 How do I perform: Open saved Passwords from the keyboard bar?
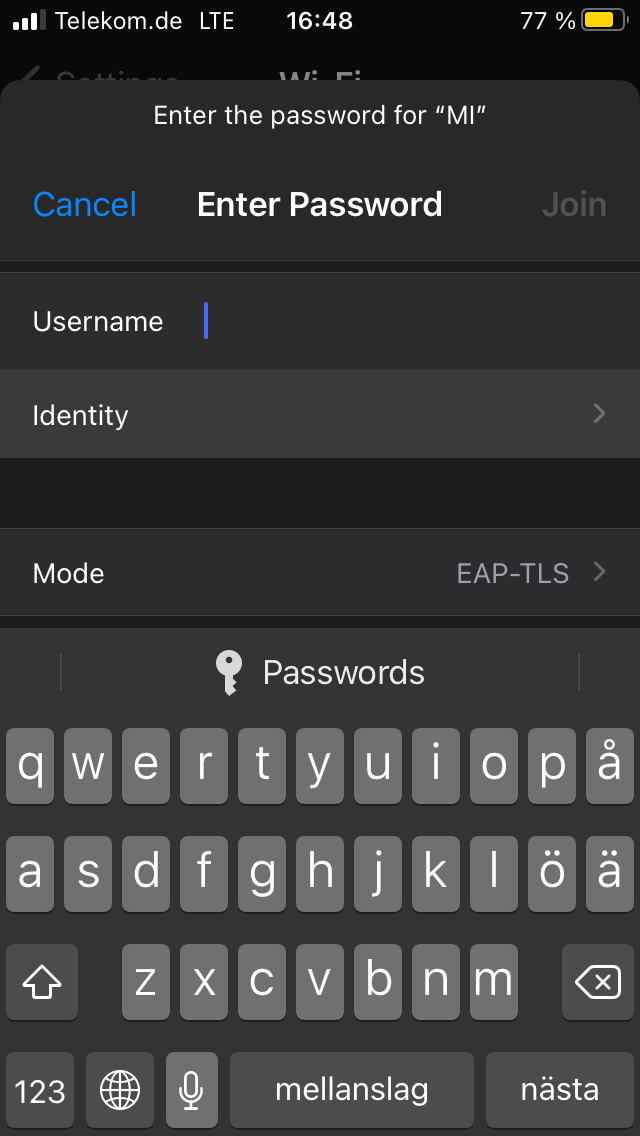click(x=320, y=672)
